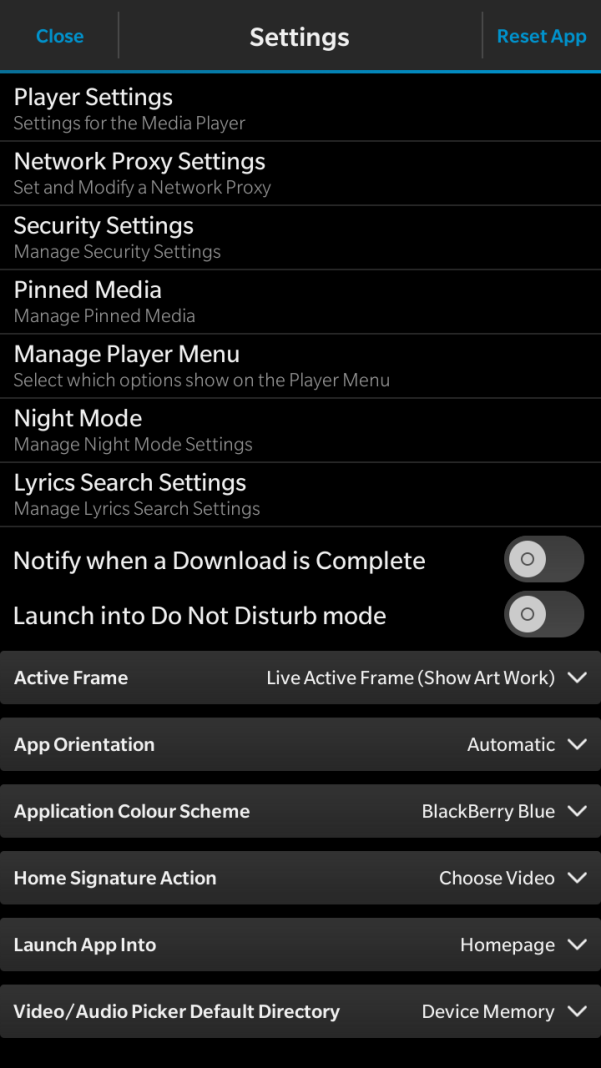Image resolution: width=601 pixels, height=1068 pixels.
Task: Open Night Mode settings
Action: click(x=300, y=430)
